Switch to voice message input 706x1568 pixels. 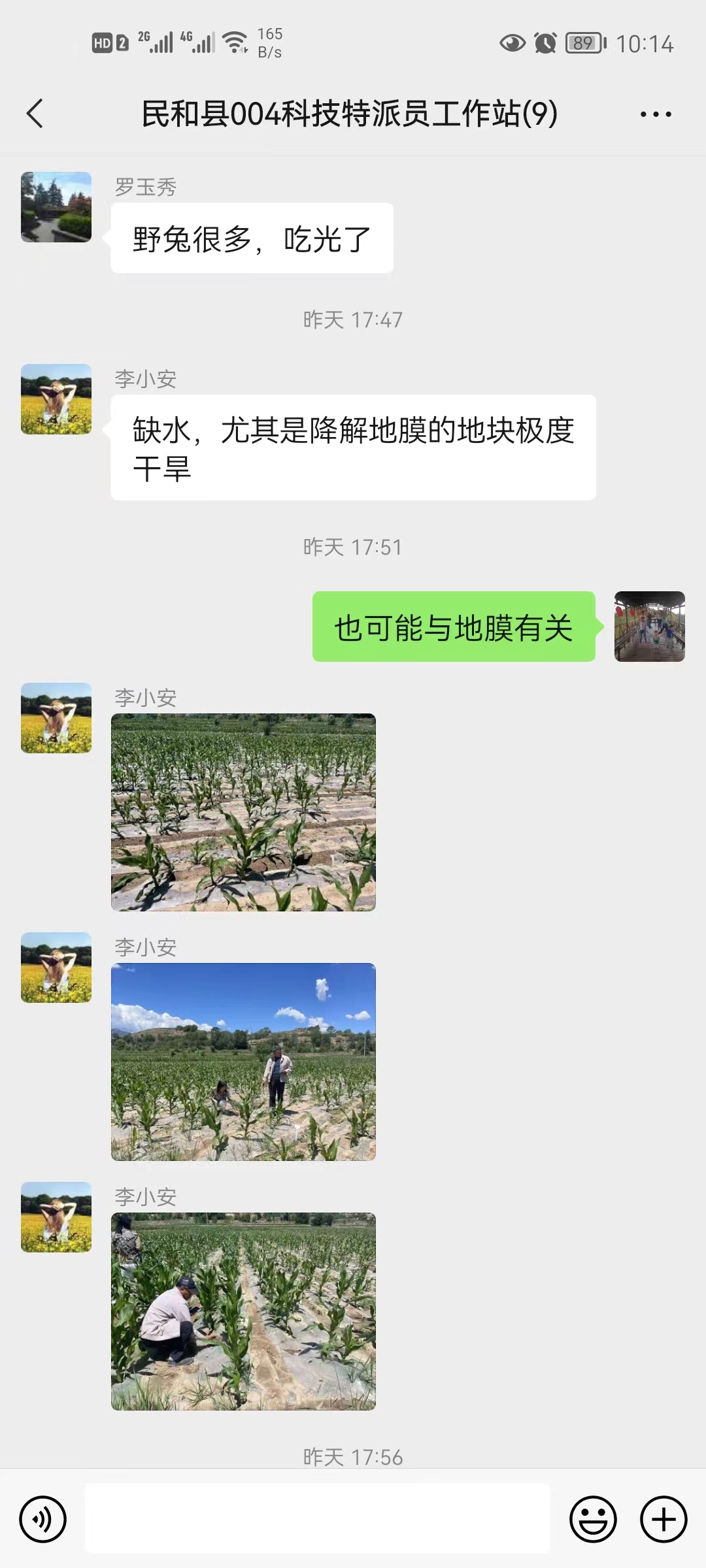tap(43, 1519)
